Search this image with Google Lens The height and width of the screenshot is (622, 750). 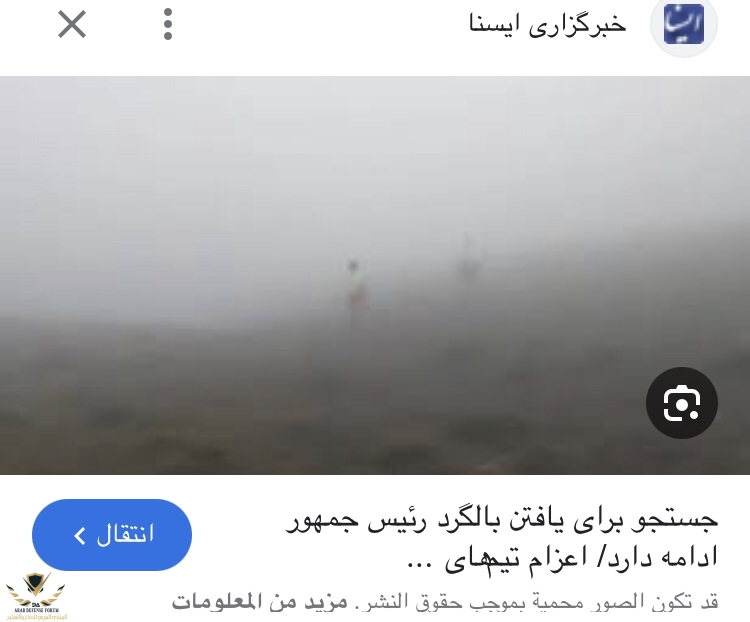tap(681, 403)
